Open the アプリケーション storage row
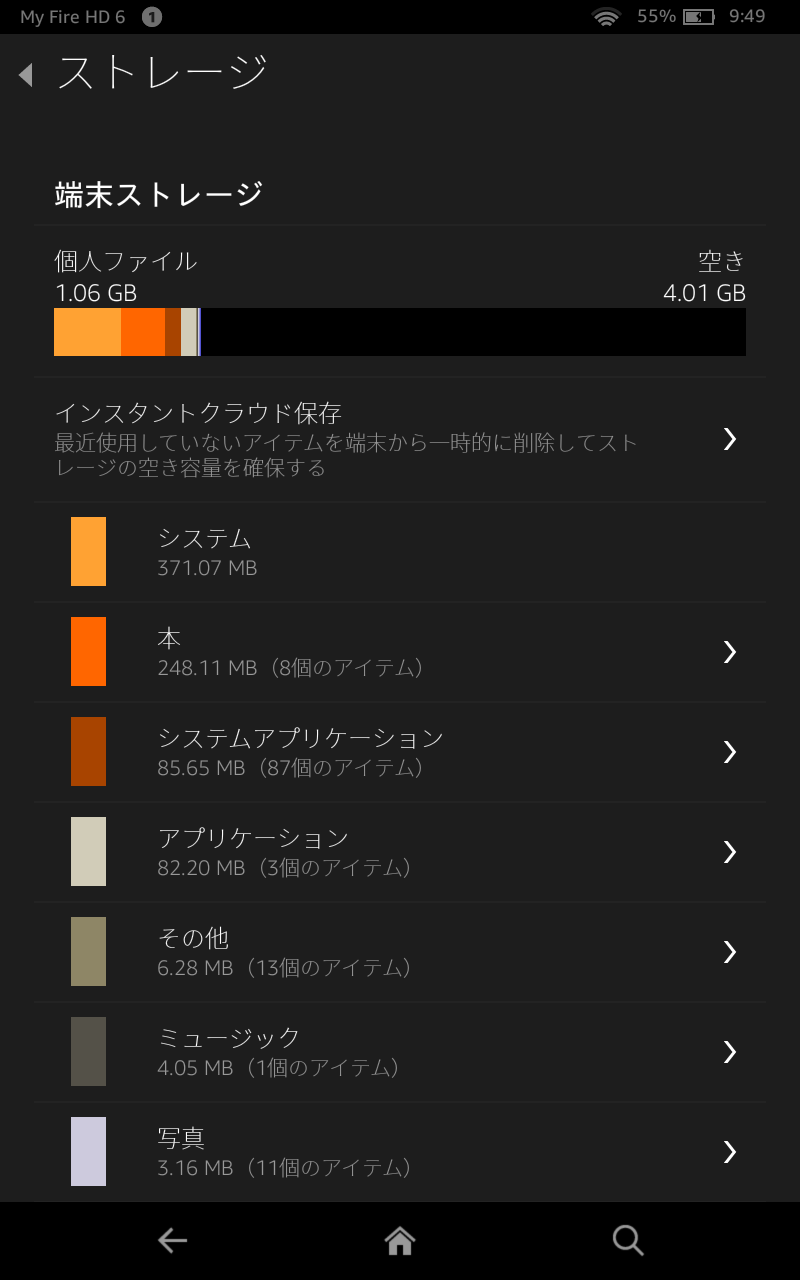800x1280 pixels. [x=400, y=852]
